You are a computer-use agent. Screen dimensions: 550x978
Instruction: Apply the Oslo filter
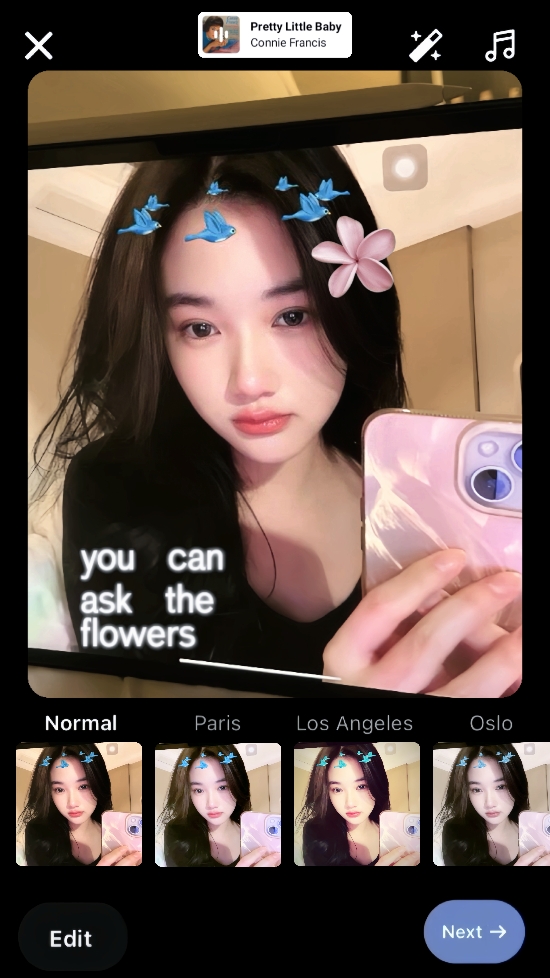(491, 803)
